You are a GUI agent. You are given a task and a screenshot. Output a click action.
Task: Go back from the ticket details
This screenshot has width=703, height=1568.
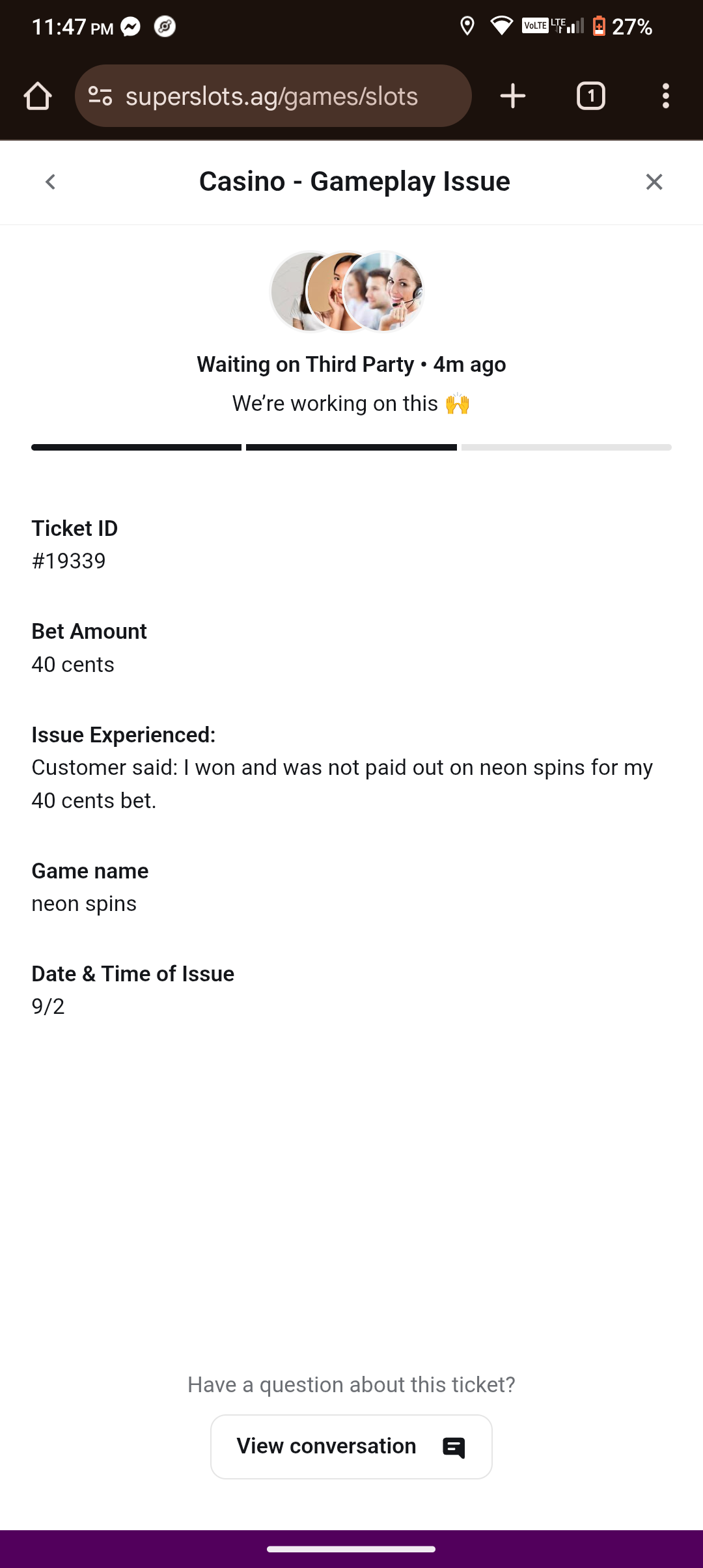tap(50, 182)
